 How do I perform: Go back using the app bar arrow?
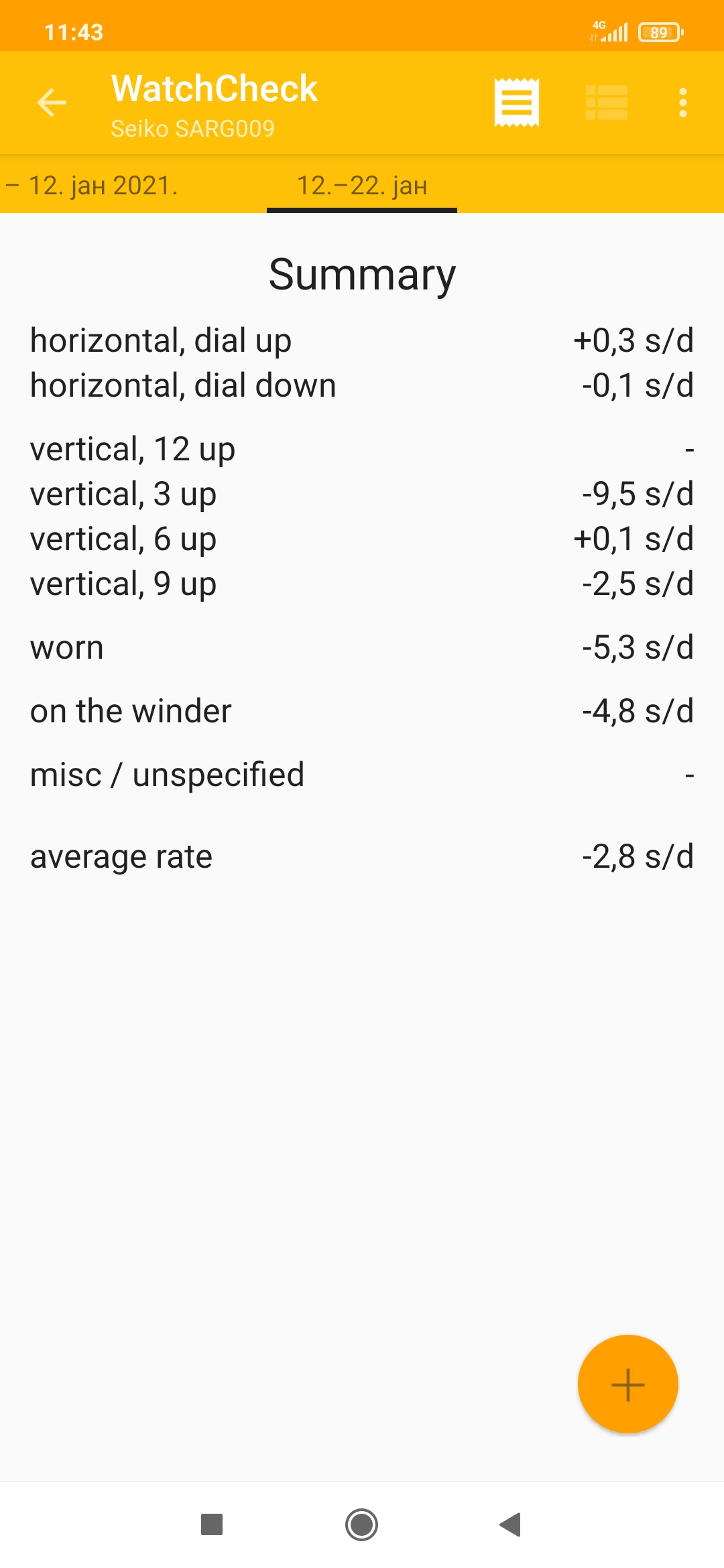coord(52,103)
